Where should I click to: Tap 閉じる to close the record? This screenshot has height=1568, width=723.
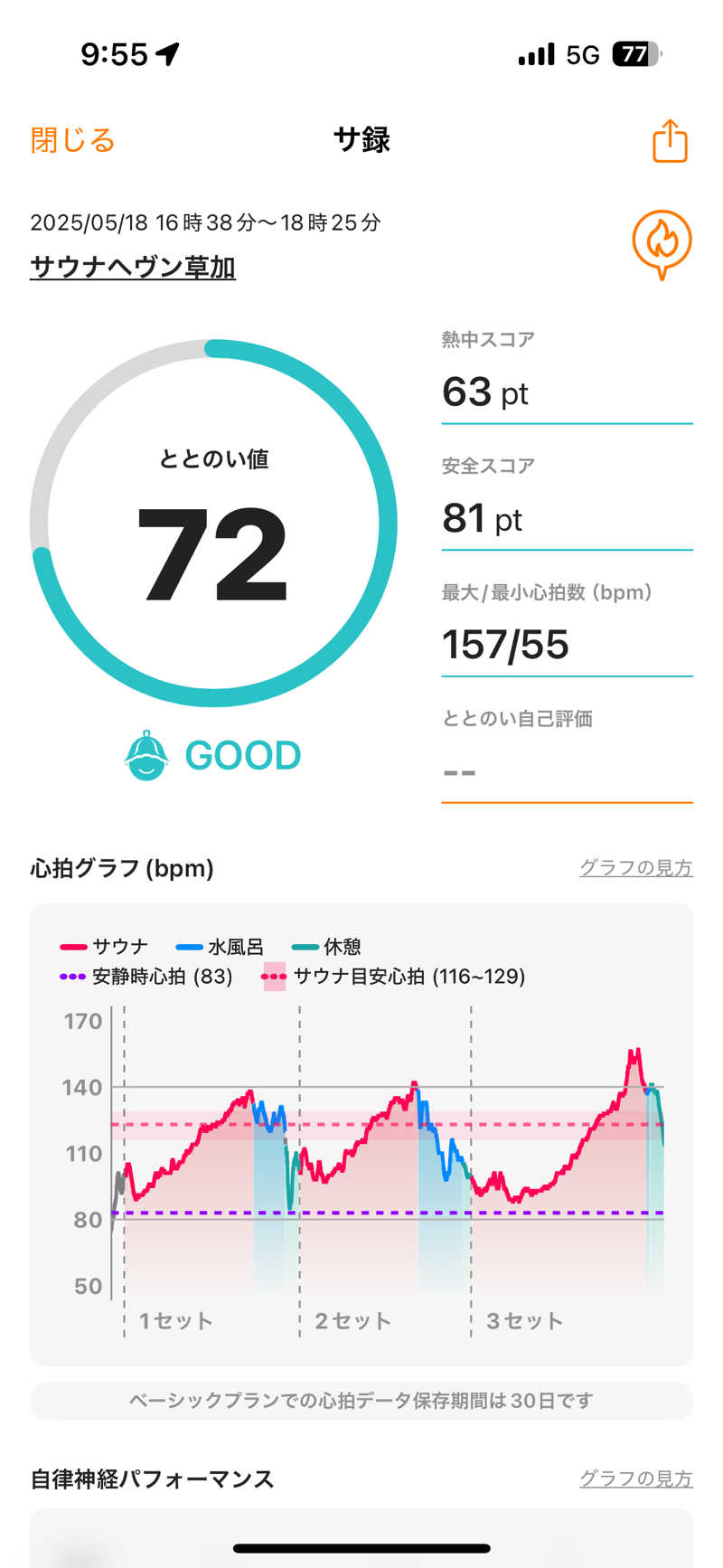72,141
